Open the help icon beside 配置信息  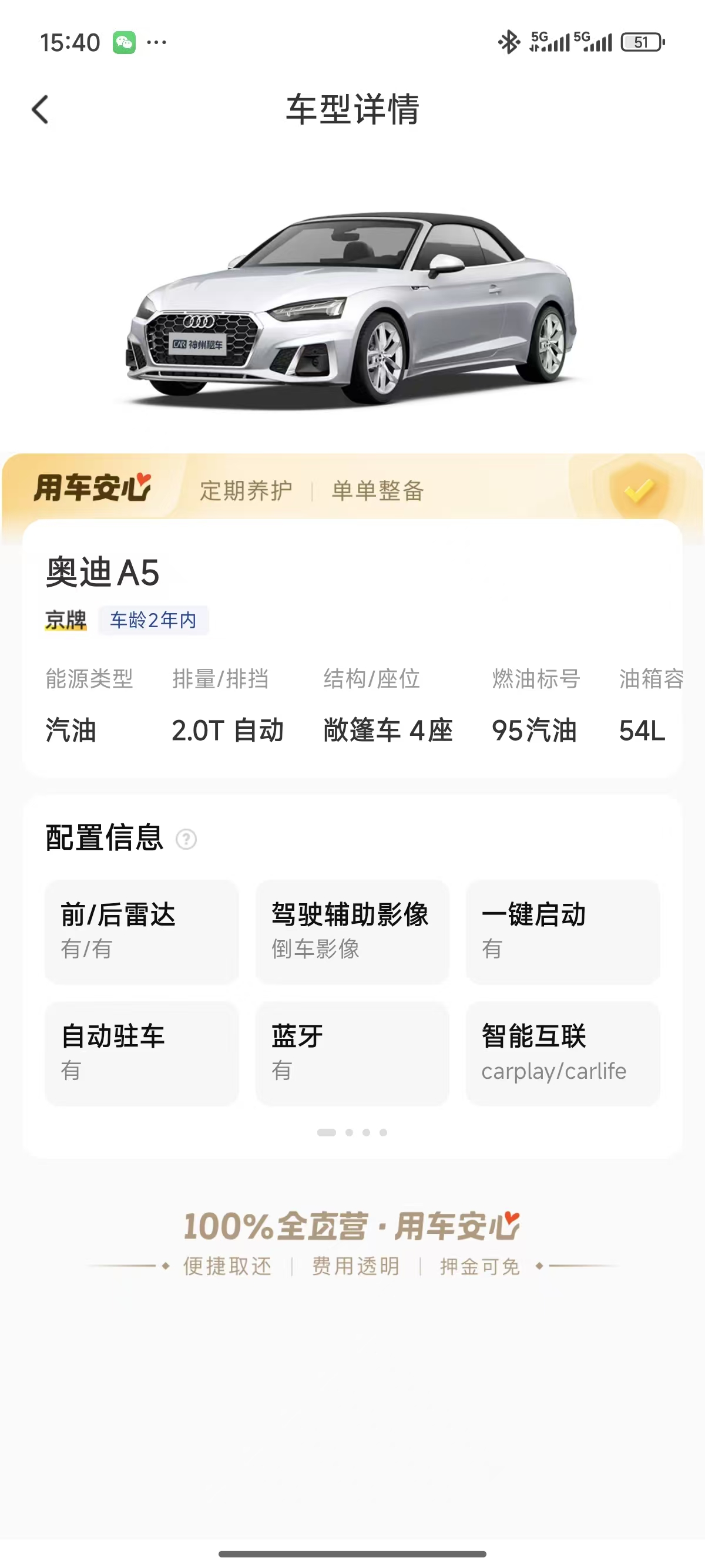186,839
